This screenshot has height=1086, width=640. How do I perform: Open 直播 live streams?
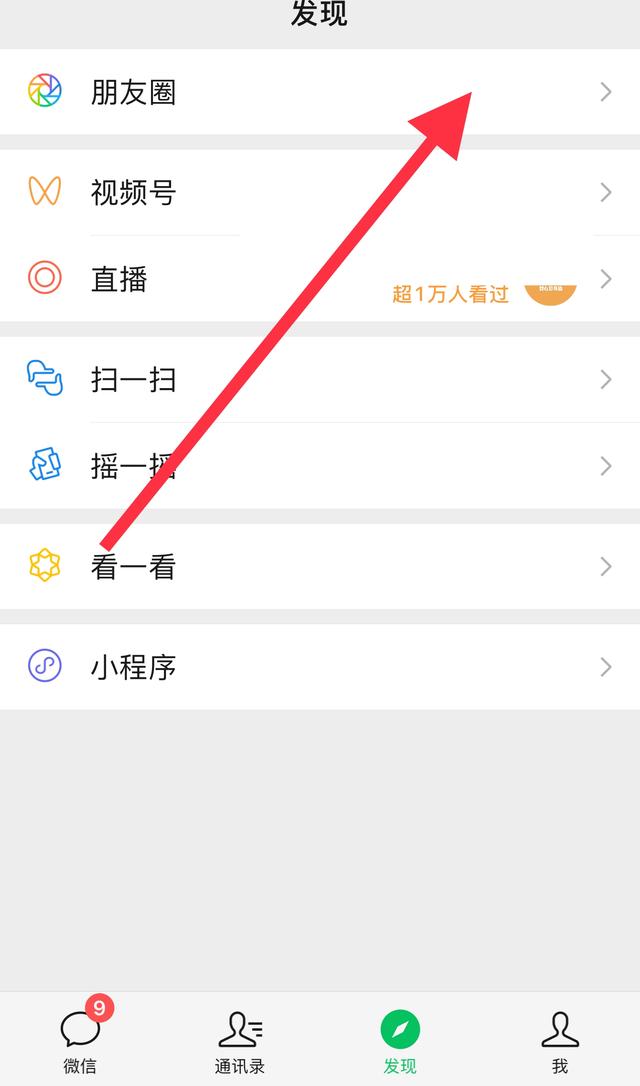pyautogui.click(x=320, y=278)
